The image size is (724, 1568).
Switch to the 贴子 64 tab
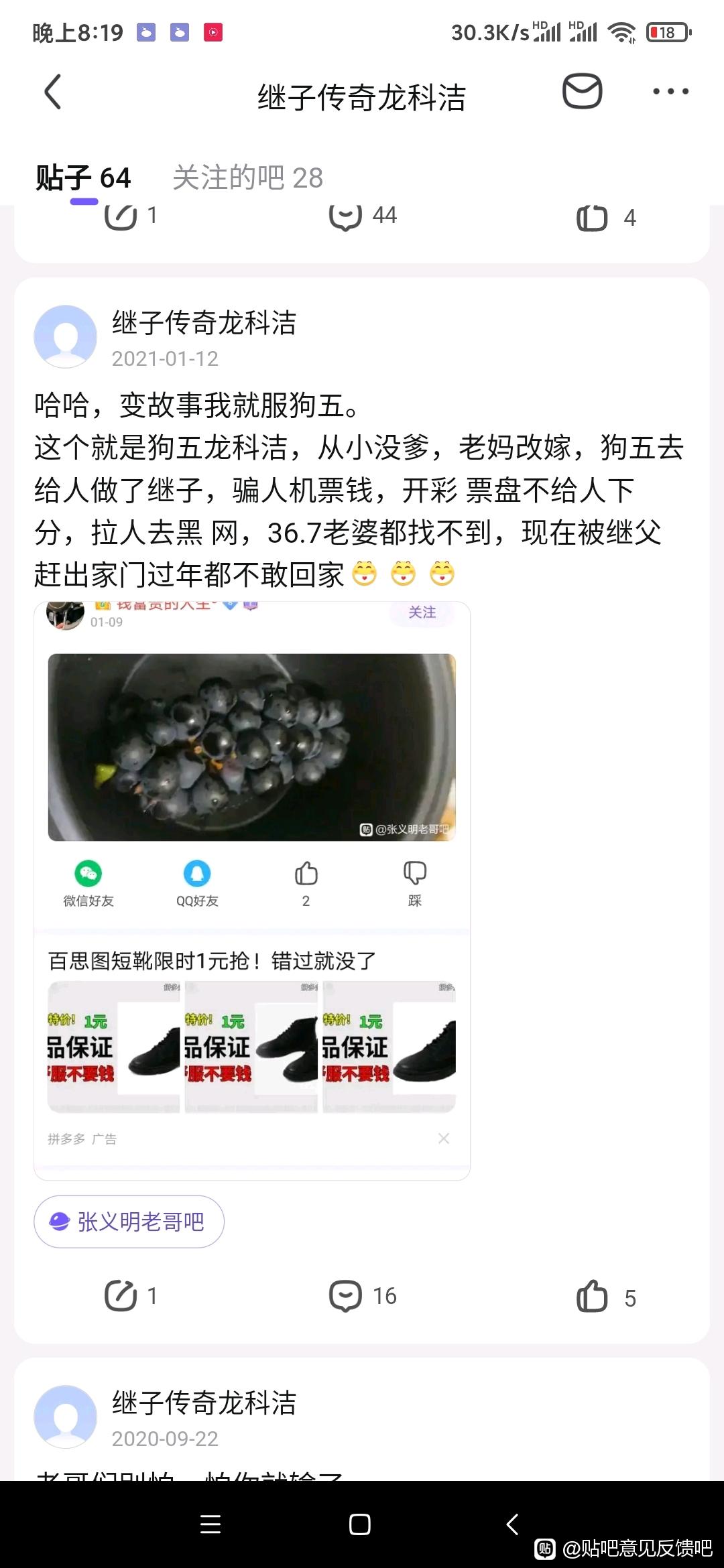83,178
